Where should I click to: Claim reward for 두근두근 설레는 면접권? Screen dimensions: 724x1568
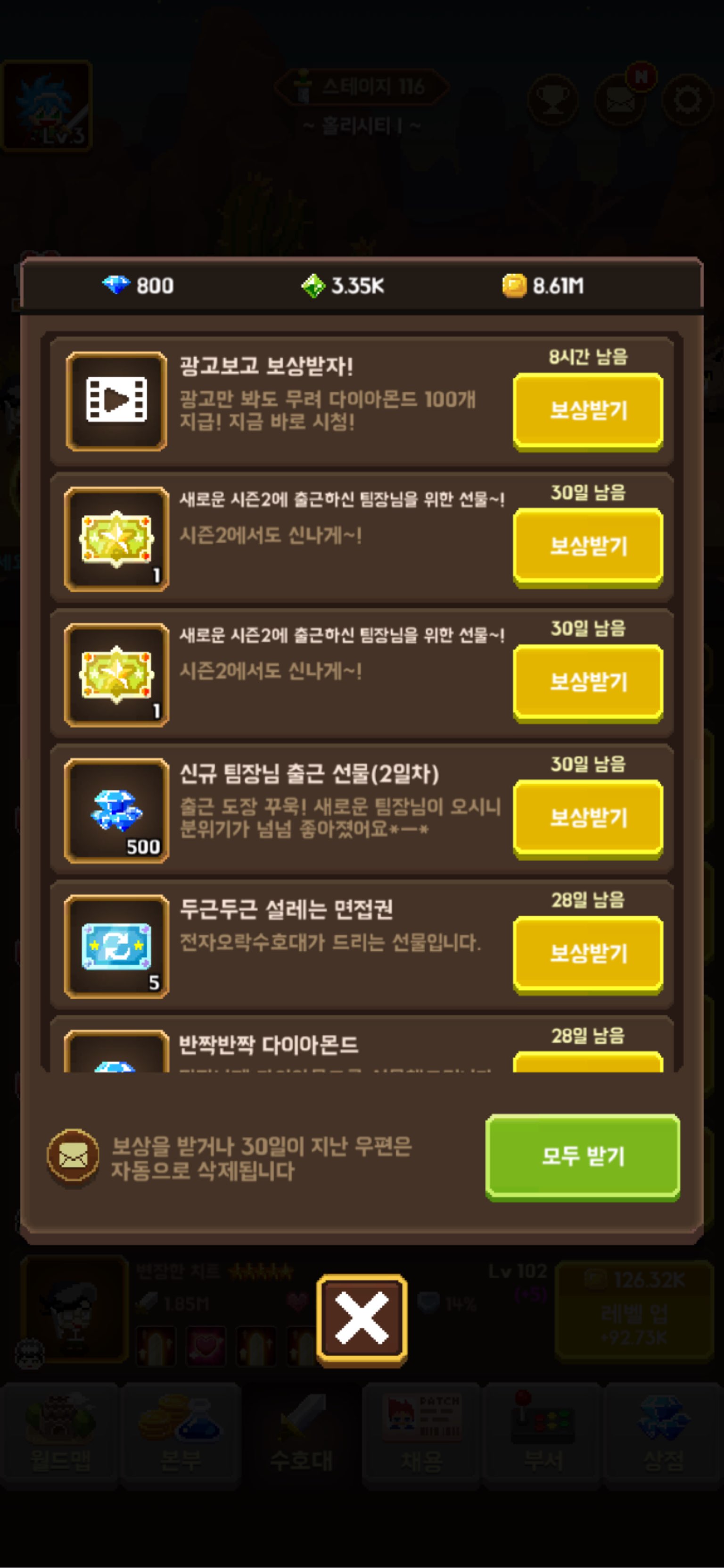588,953
